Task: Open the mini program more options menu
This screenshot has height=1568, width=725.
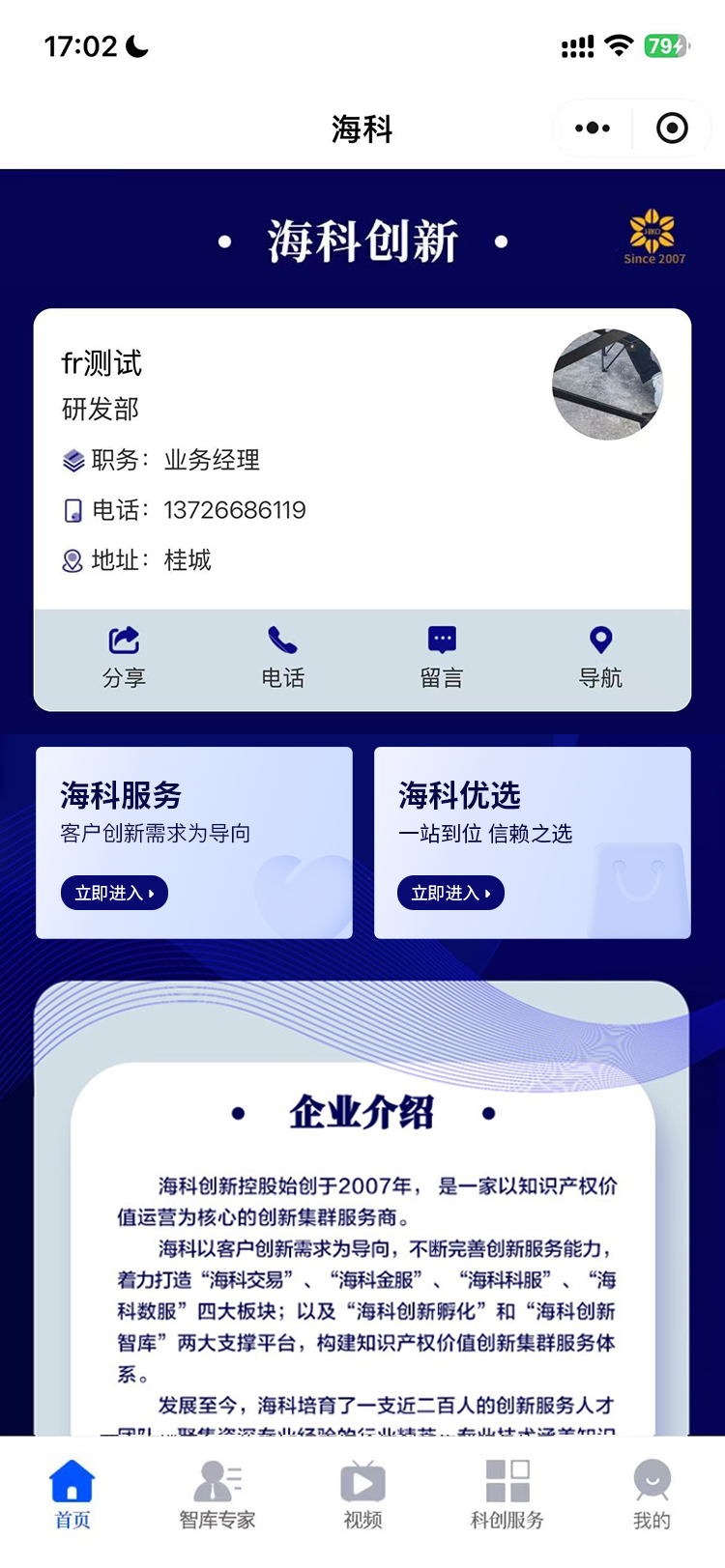Action: point(593,128)
